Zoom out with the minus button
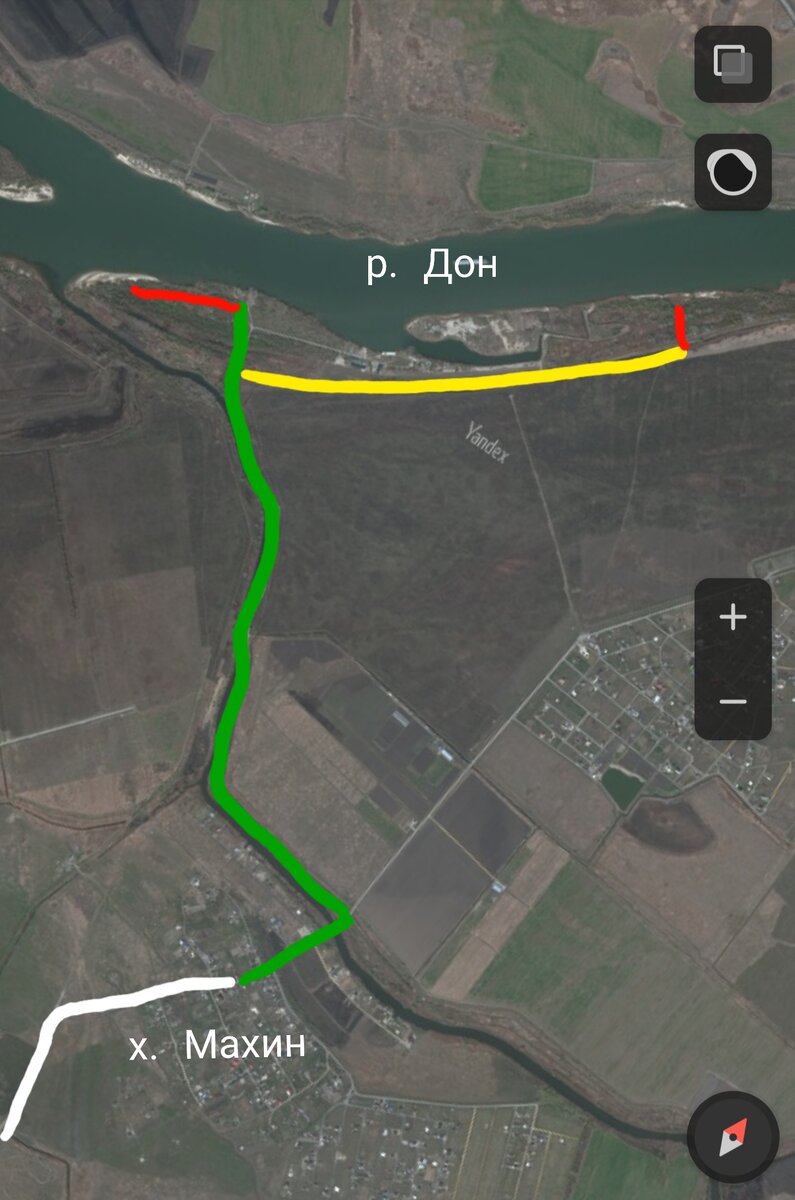Screen dimensions: 795x1200 pyautogui.click(x=733, y=701)
